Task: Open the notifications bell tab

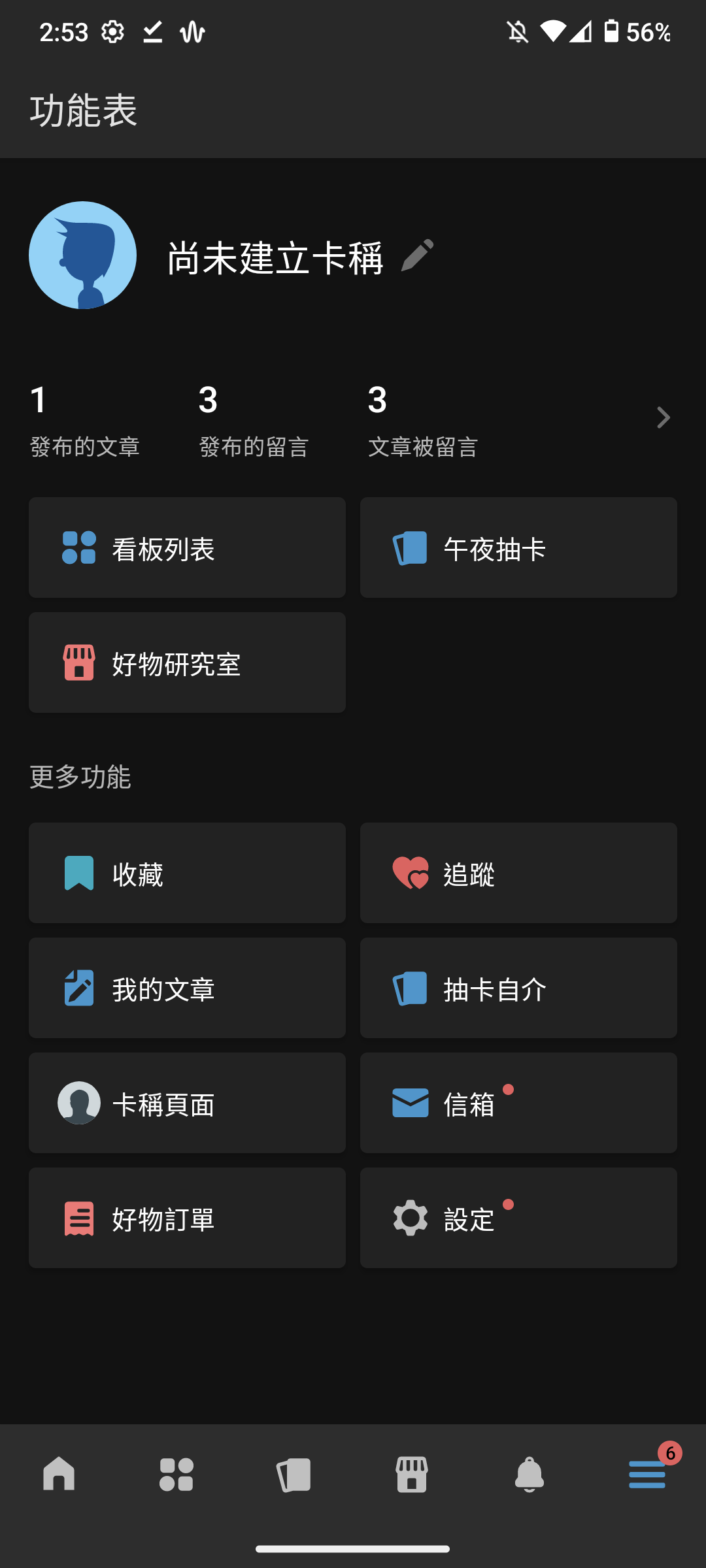Action: (x=529, y=1474)
